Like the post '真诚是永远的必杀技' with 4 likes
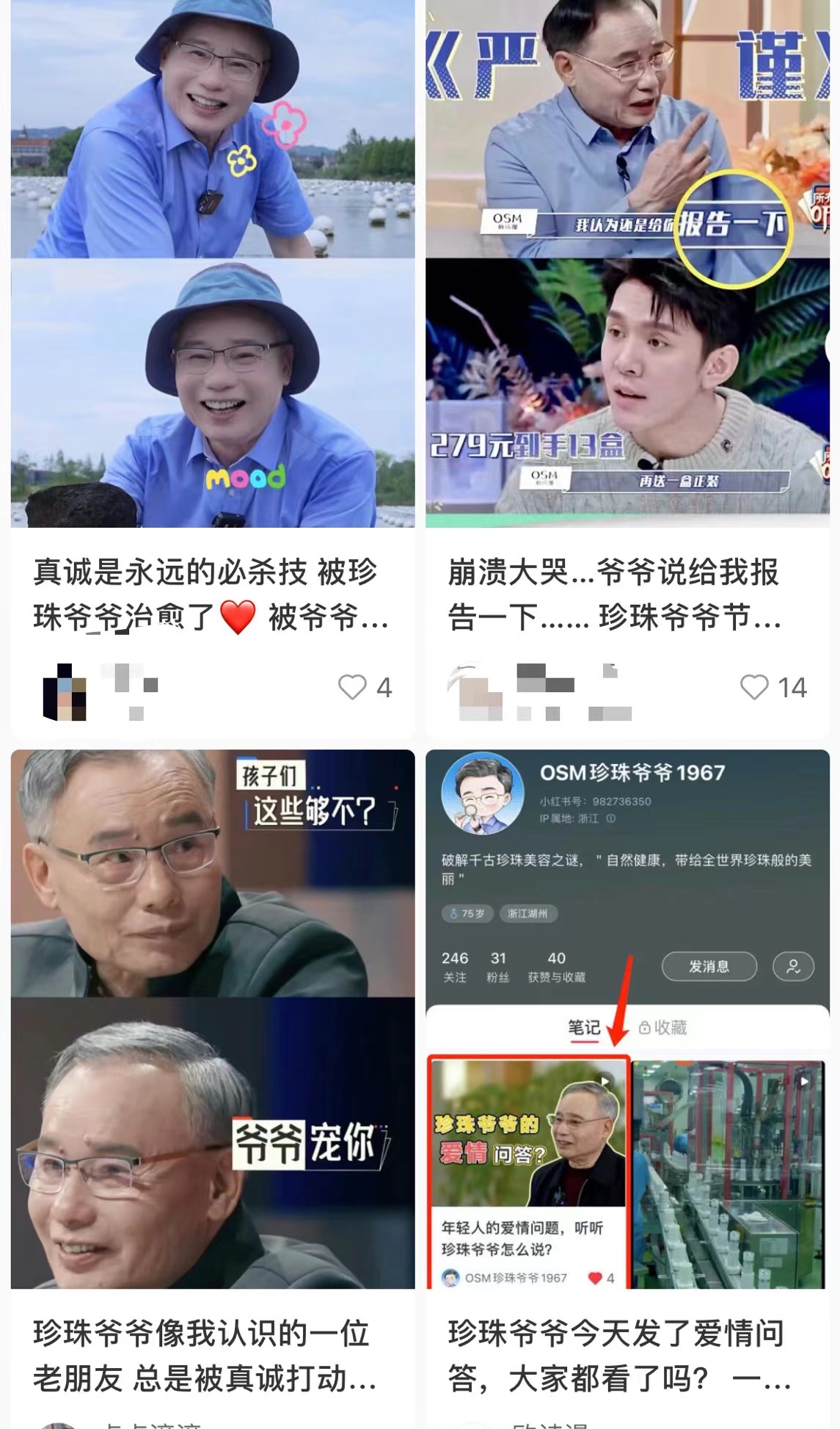Viewport: 840px width, 1429px height. [x=353, y=688]
